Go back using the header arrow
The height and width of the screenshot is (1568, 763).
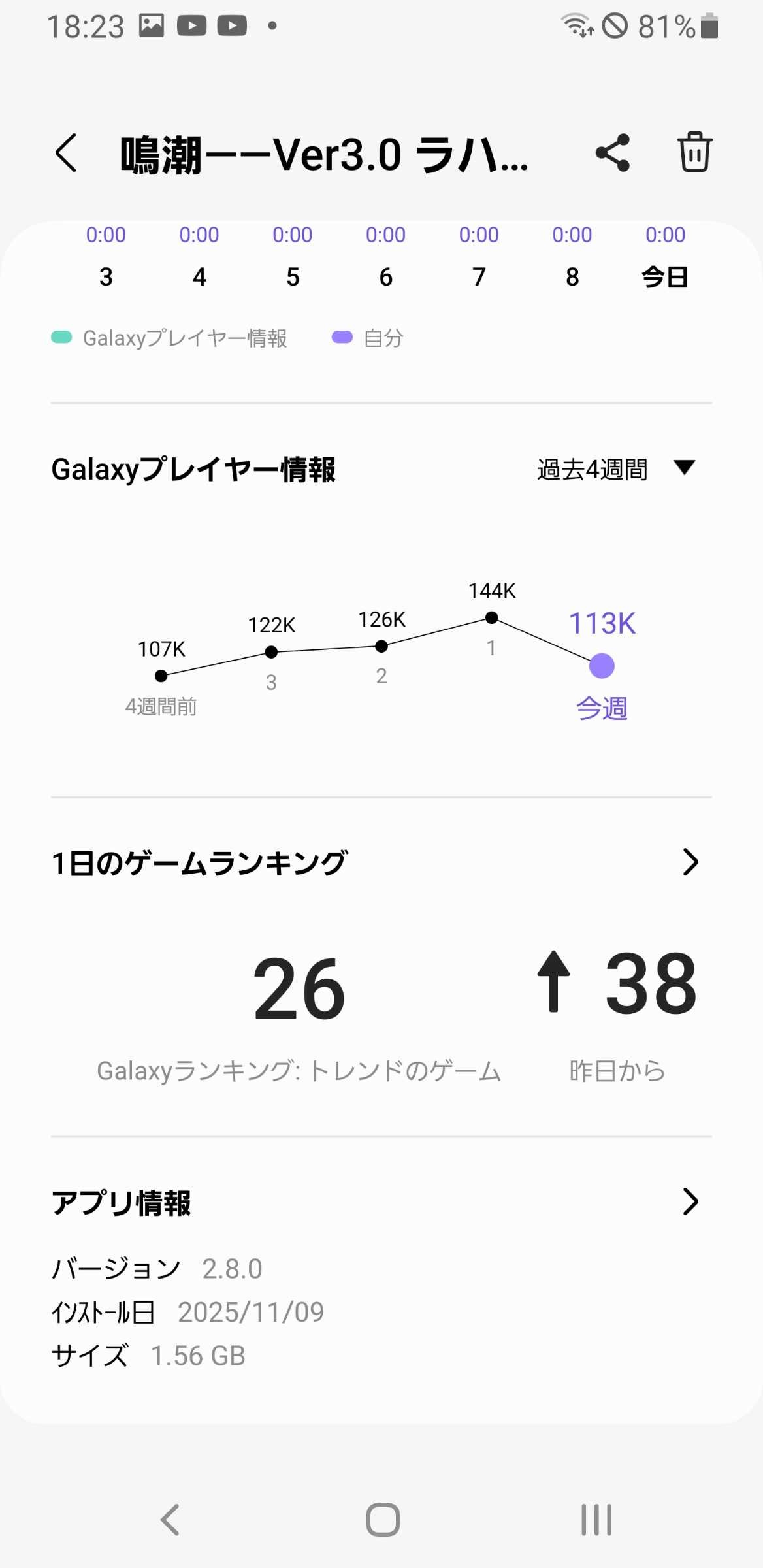[x=66, y=154]
